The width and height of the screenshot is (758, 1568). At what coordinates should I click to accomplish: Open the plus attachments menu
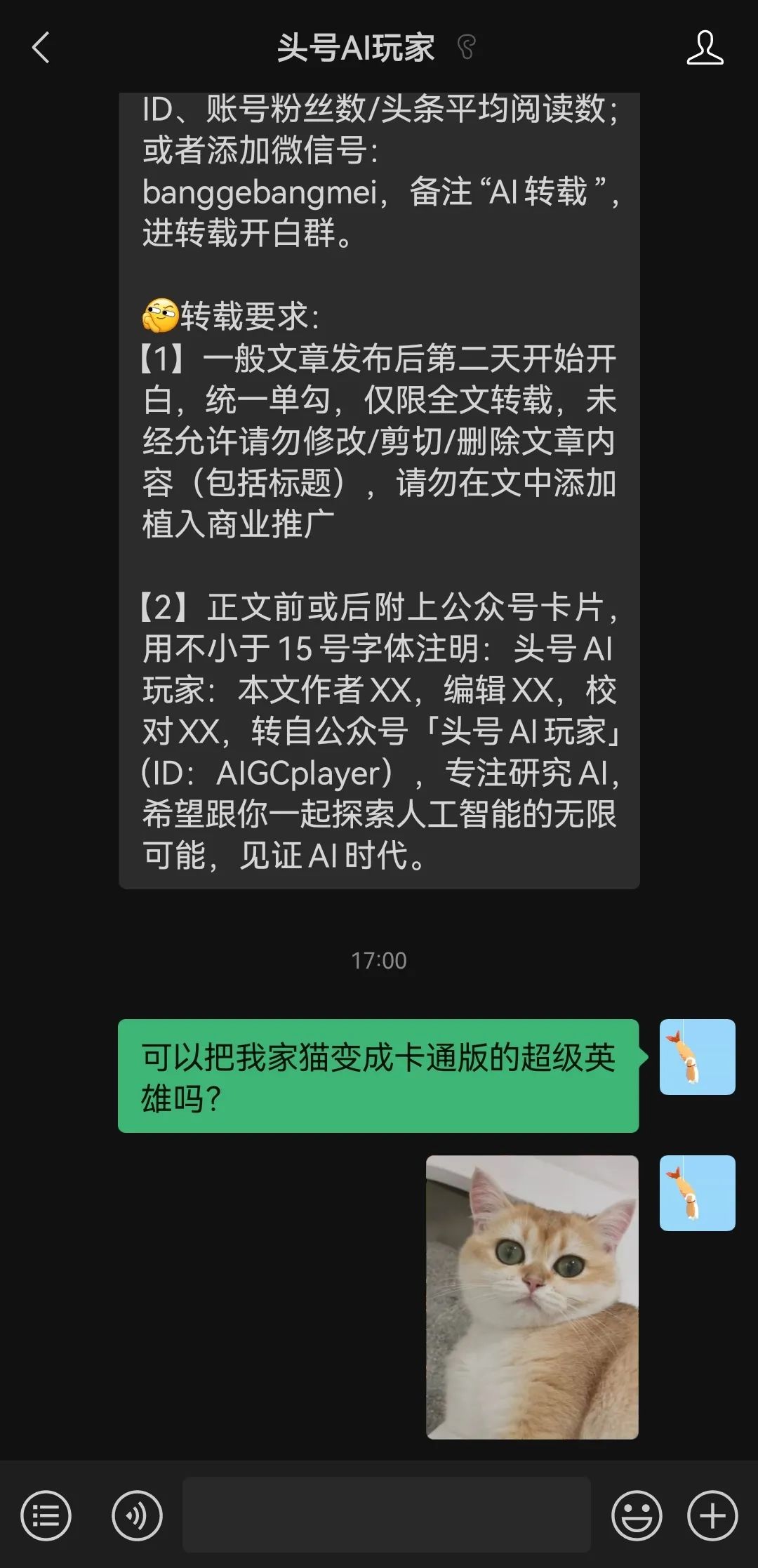pyautogui.click(x=712, y=1515)
